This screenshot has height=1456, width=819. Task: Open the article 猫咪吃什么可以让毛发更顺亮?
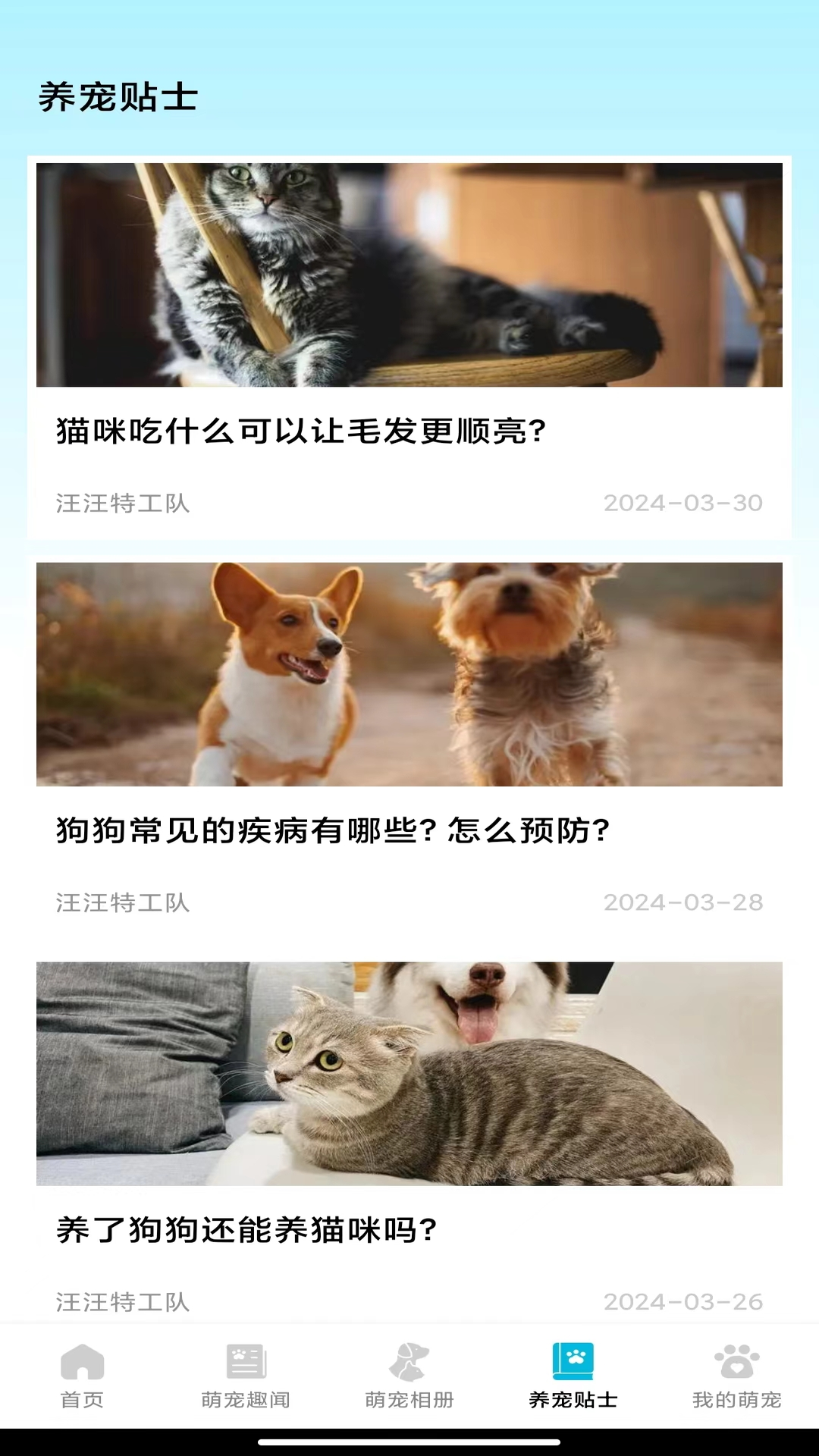(301, 431)
